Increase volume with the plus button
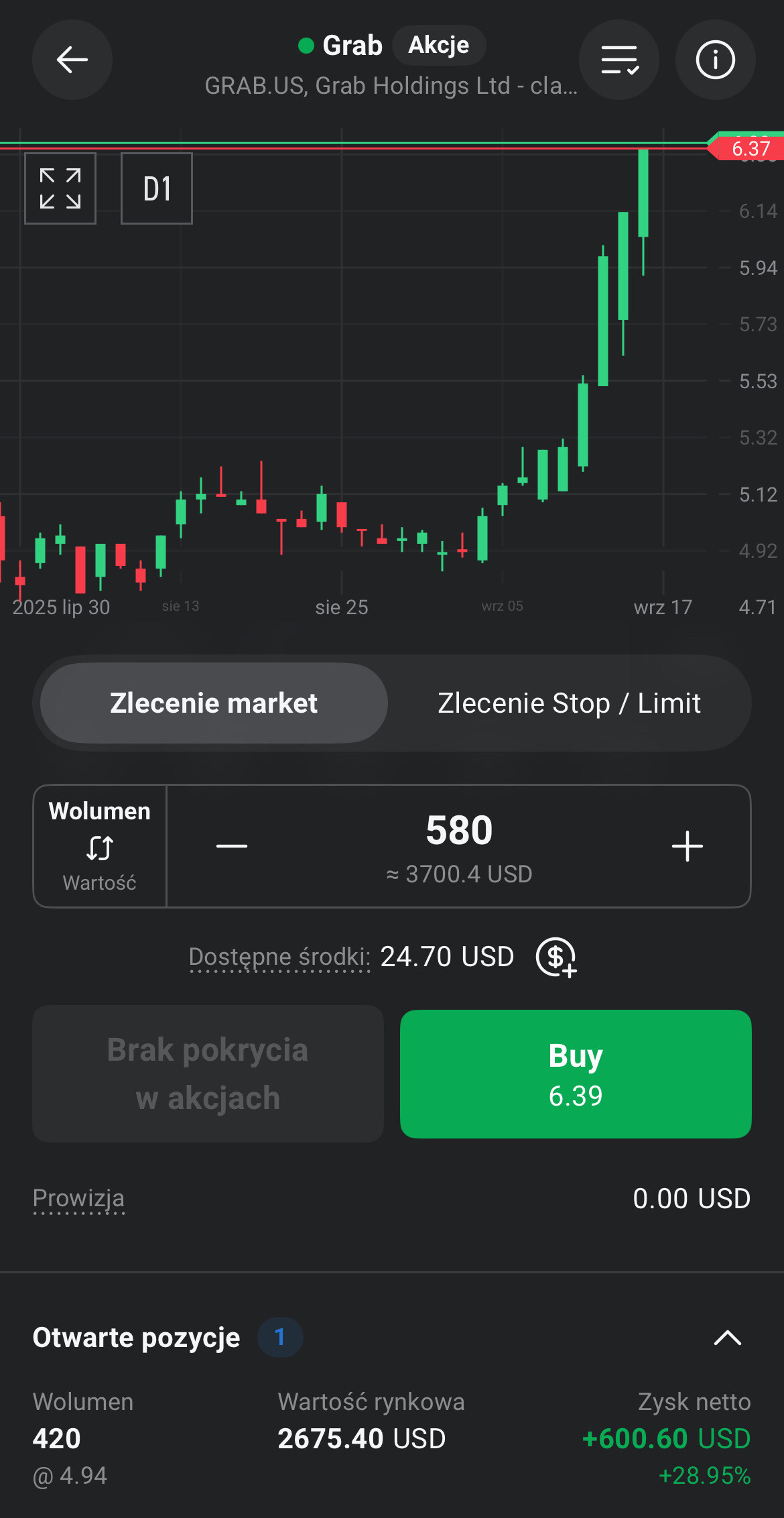The width and height of the screenshot is (784, 1518). 687,846
